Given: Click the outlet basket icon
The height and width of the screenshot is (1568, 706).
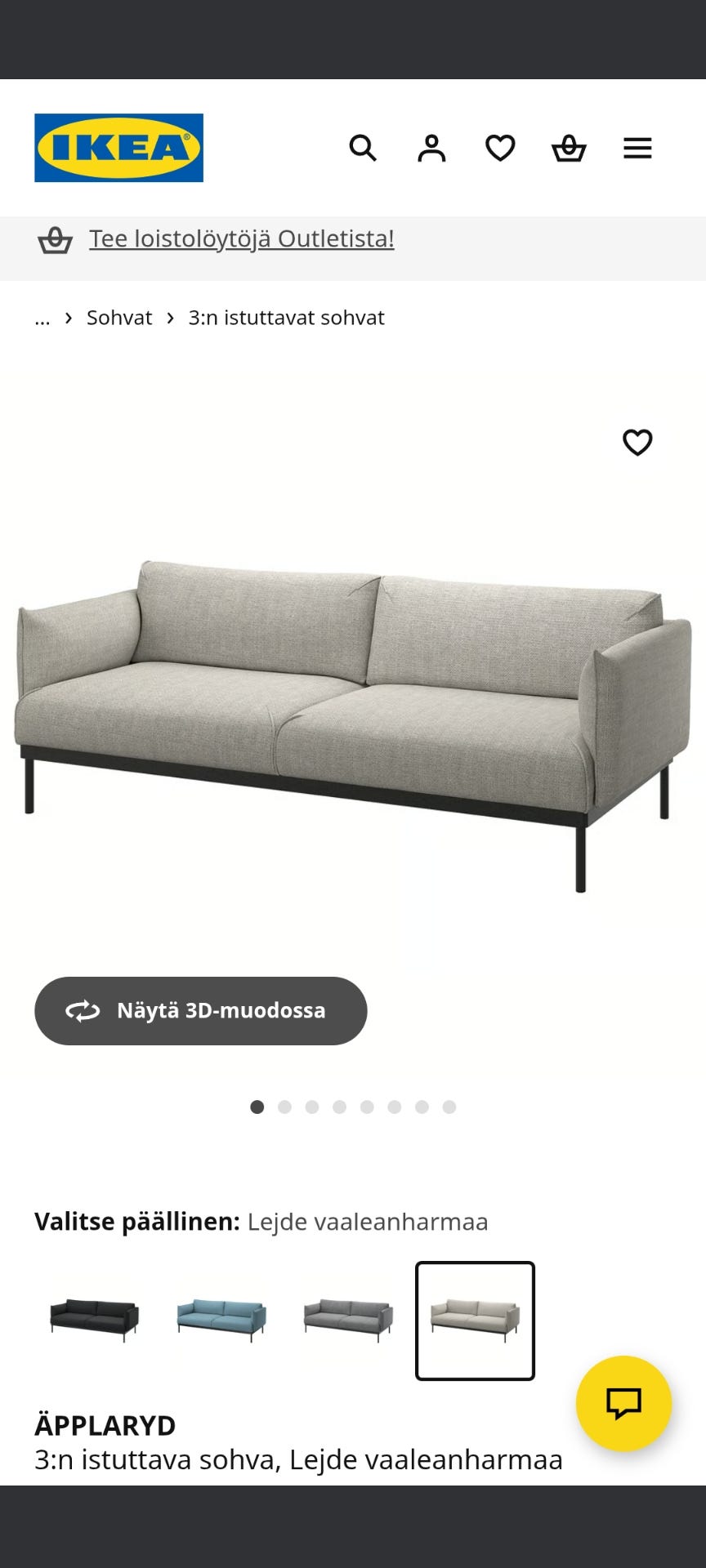Looking at the screenshot, I should [x=55, y=238].
